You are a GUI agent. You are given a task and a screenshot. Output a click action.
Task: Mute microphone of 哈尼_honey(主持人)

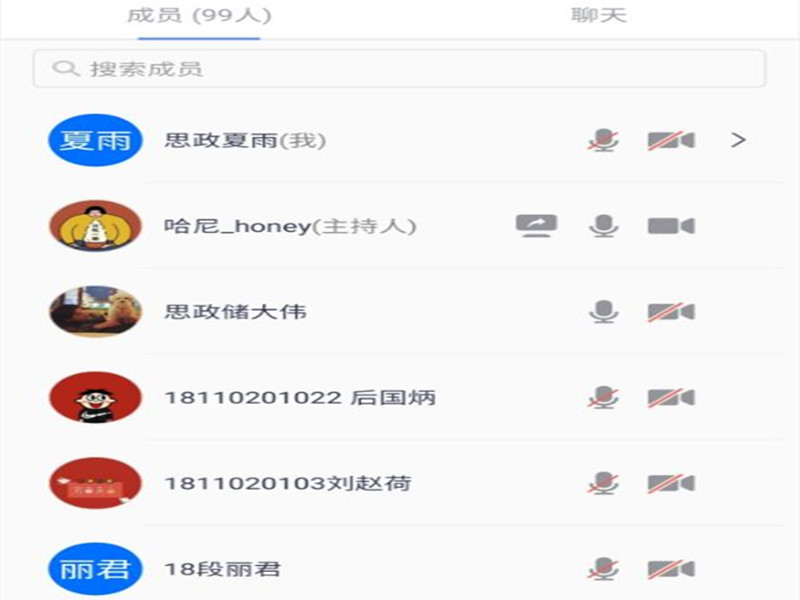coord(603,226)
